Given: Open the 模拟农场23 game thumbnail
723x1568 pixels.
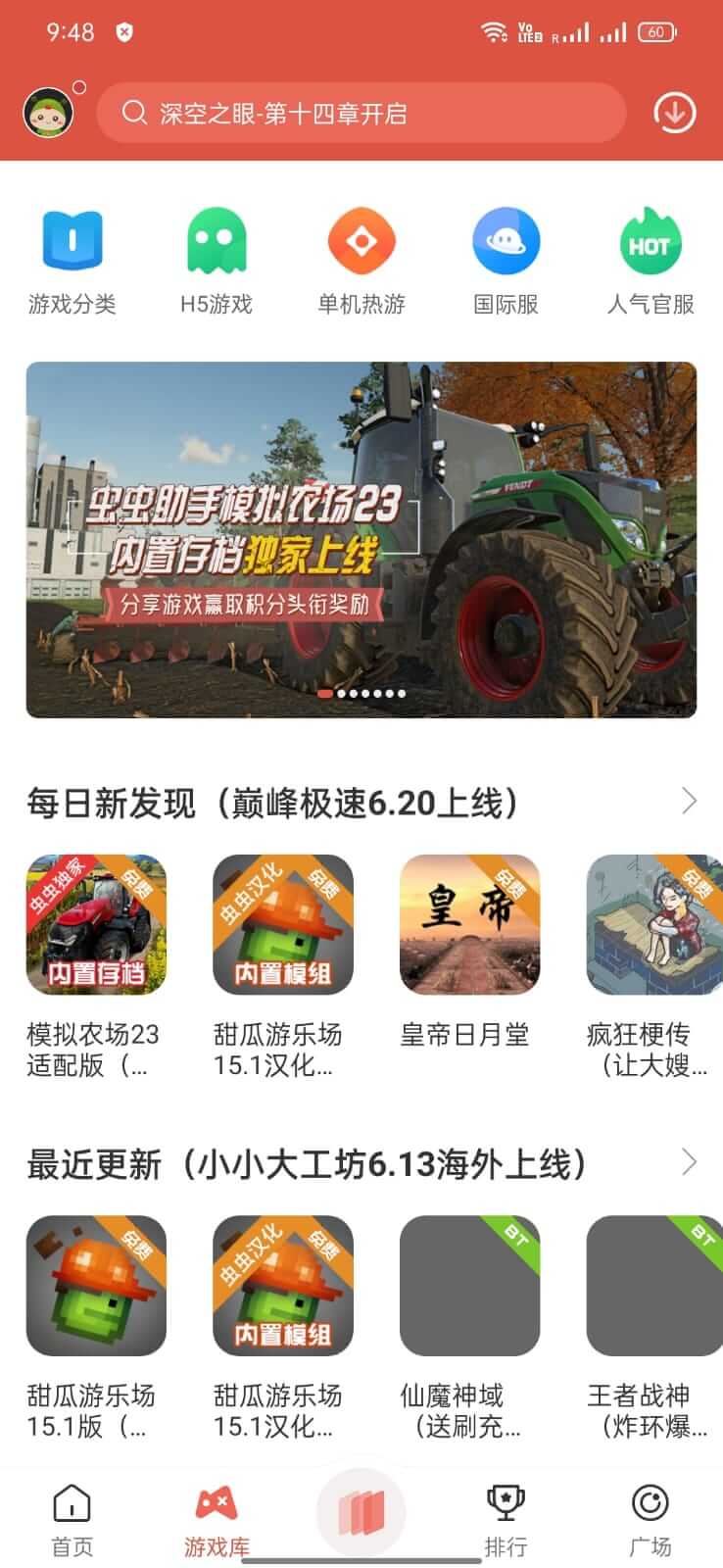Looking at the screenshot, I should click(x=95, y=922).
